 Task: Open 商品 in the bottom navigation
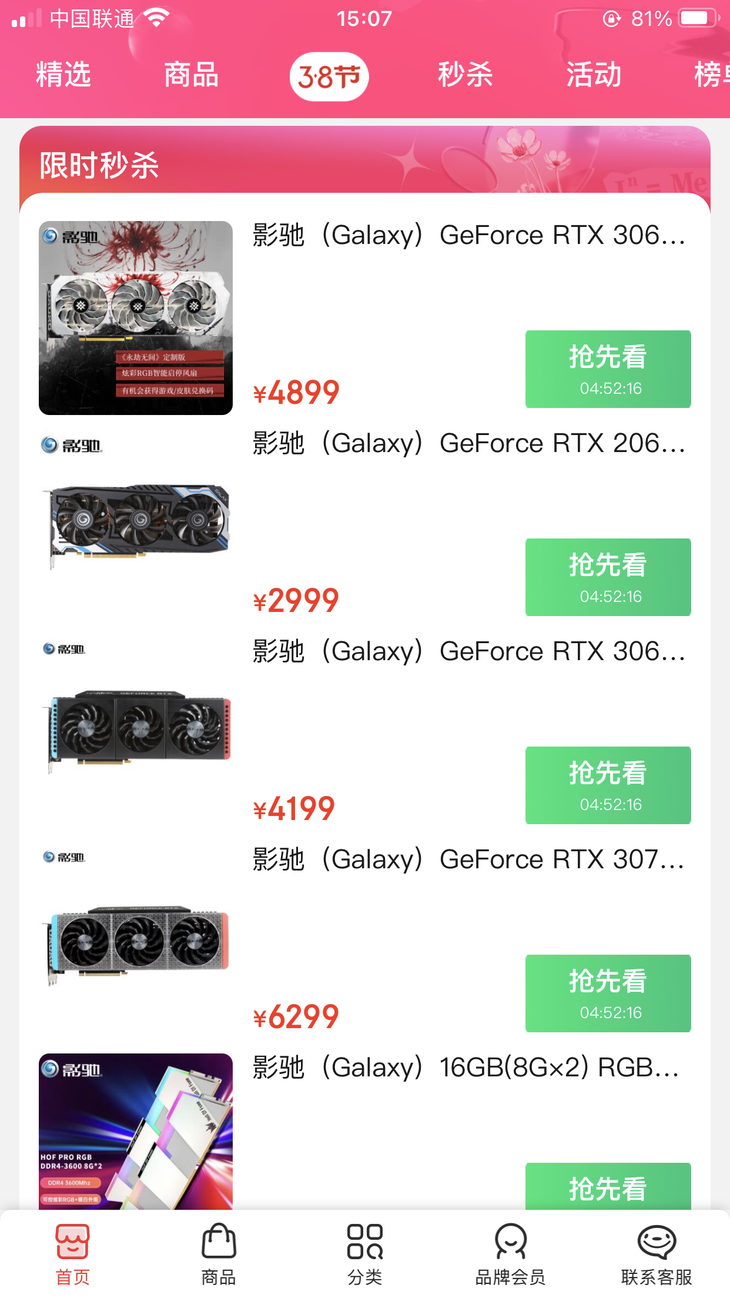pos(219,1254)
